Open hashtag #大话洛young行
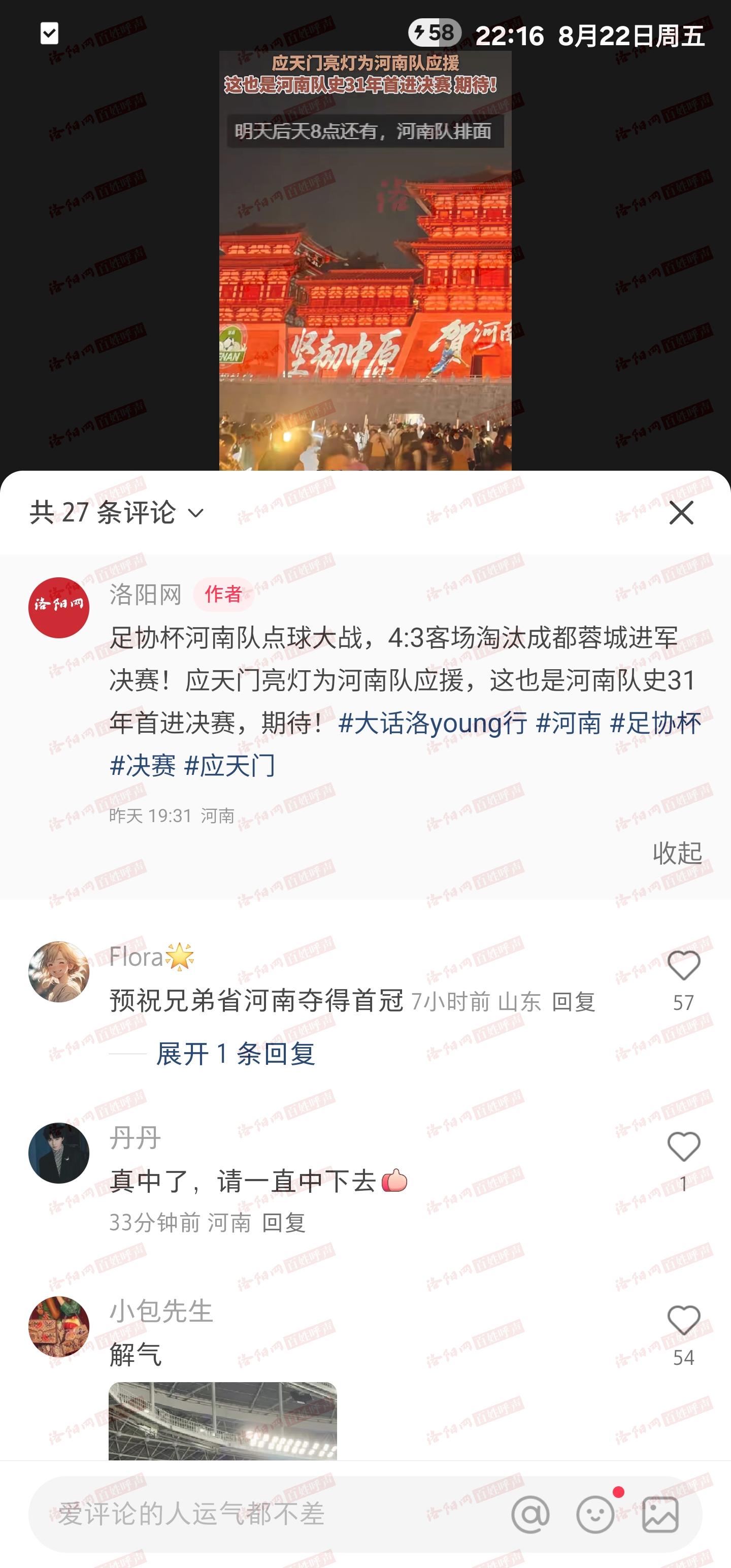The width and height of the screenshot is (731, 1568). [x=432, y=723]
